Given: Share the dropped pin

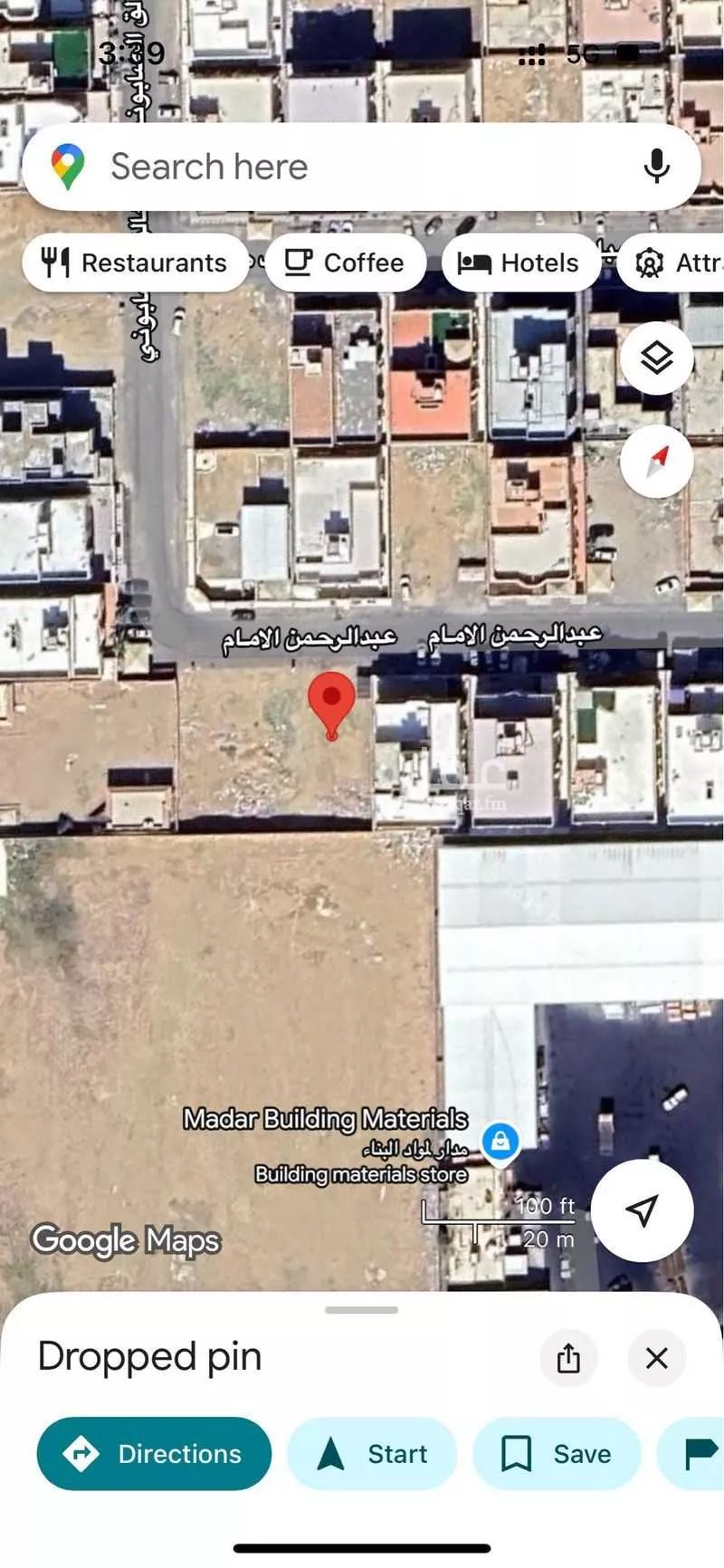Looking at the screenshot, I should point(568,1358).
